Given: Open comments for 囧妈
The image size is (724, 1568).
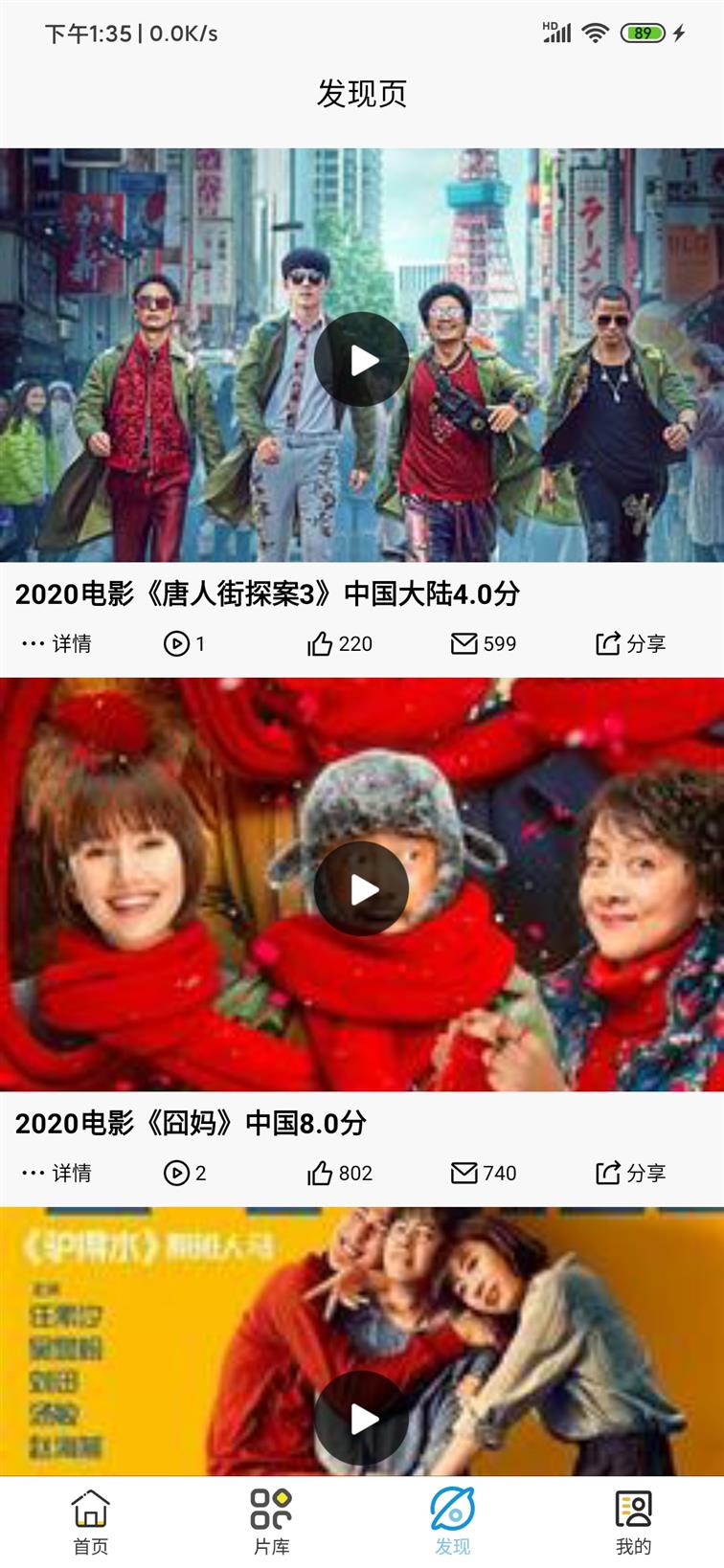Looking at the screenshot, I should [484, 1173].
